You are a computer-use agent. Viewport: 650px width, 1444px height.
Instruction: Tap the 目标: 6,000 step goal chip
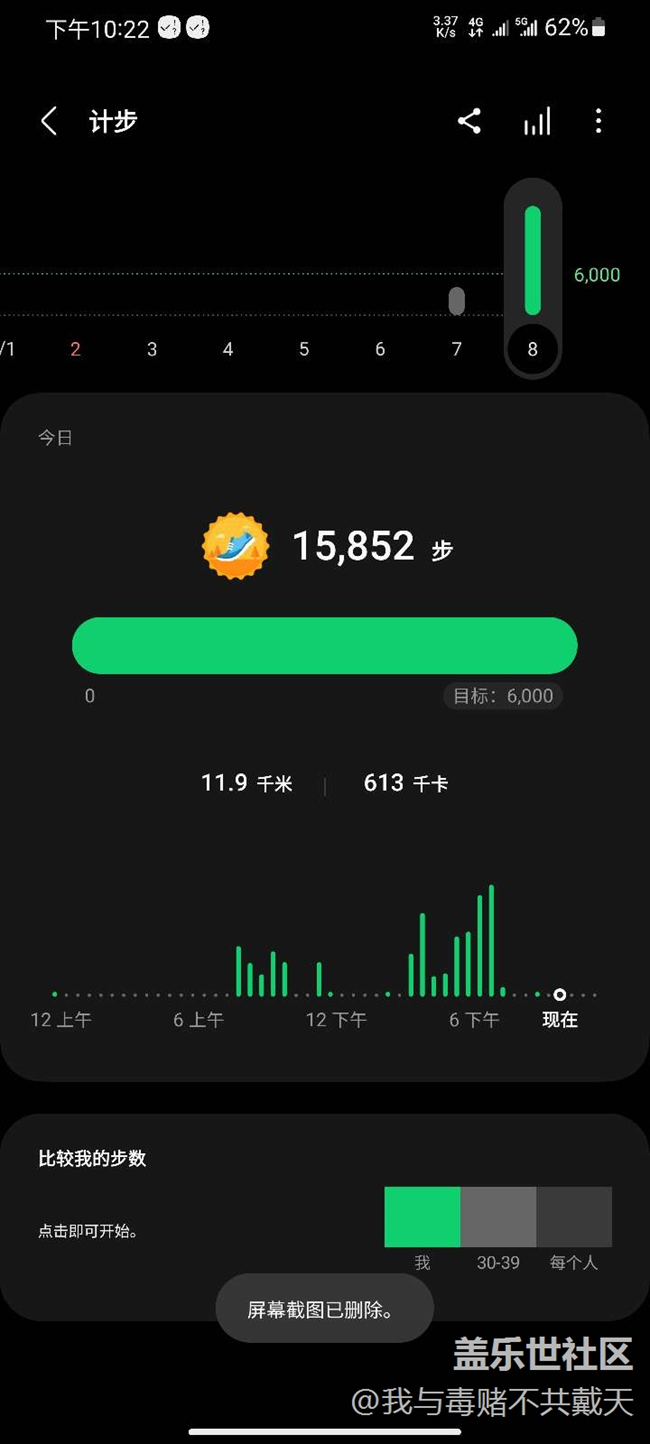(x=503, y=696)
